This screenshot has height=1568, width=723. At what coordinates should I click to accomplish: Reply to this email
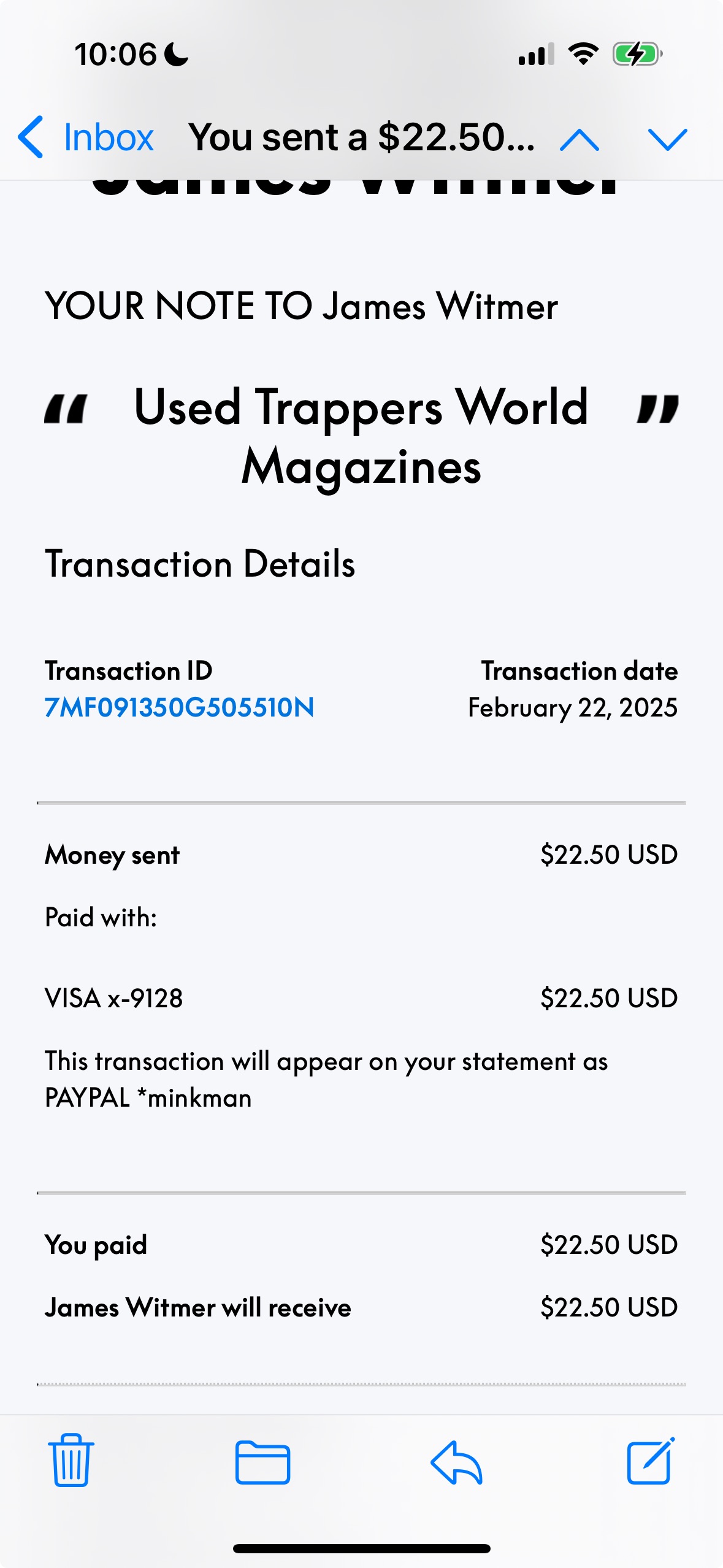[456, 1462]
